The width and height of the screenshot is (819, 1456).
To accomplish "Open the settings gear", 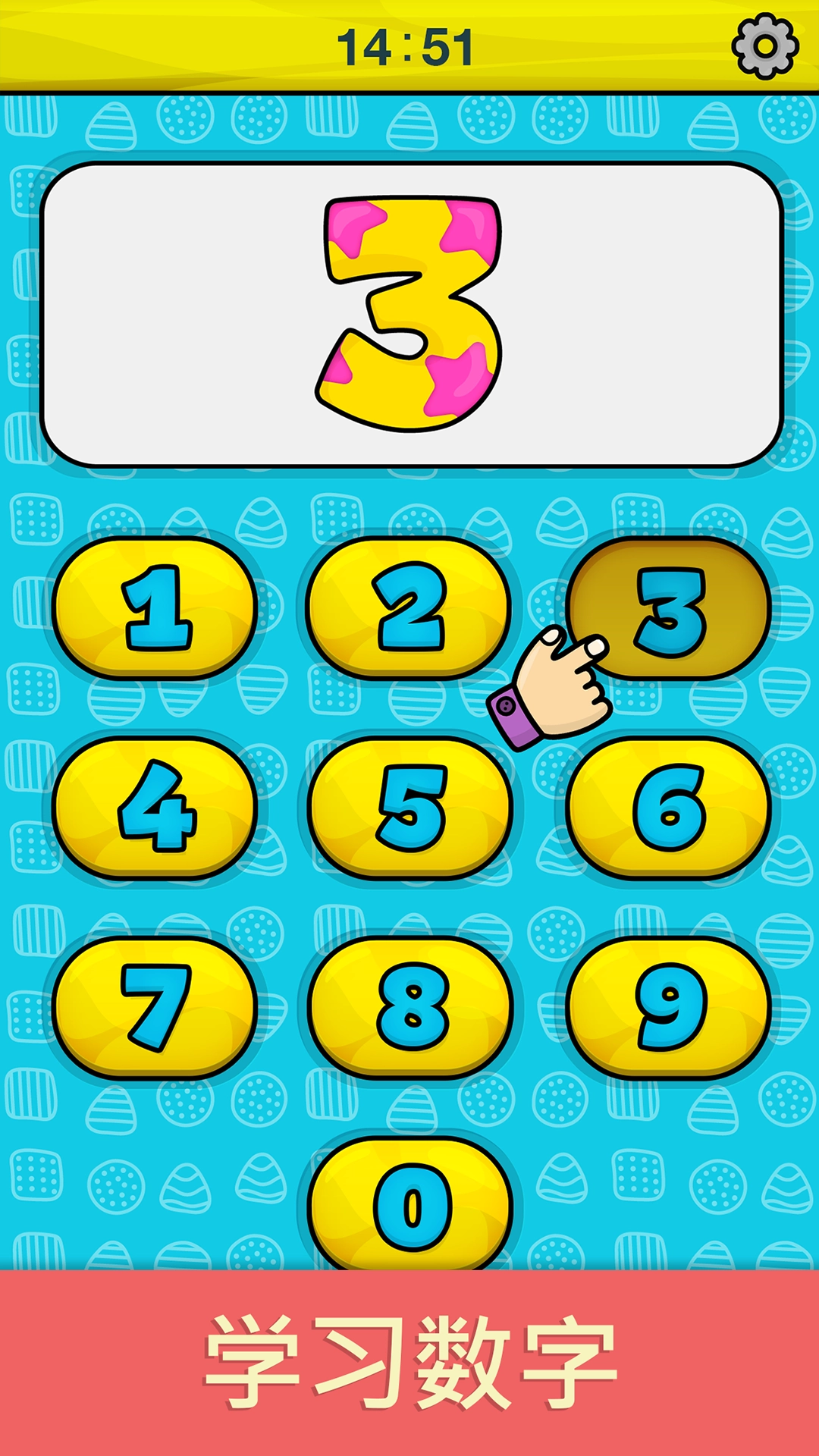I will [764, 45].
